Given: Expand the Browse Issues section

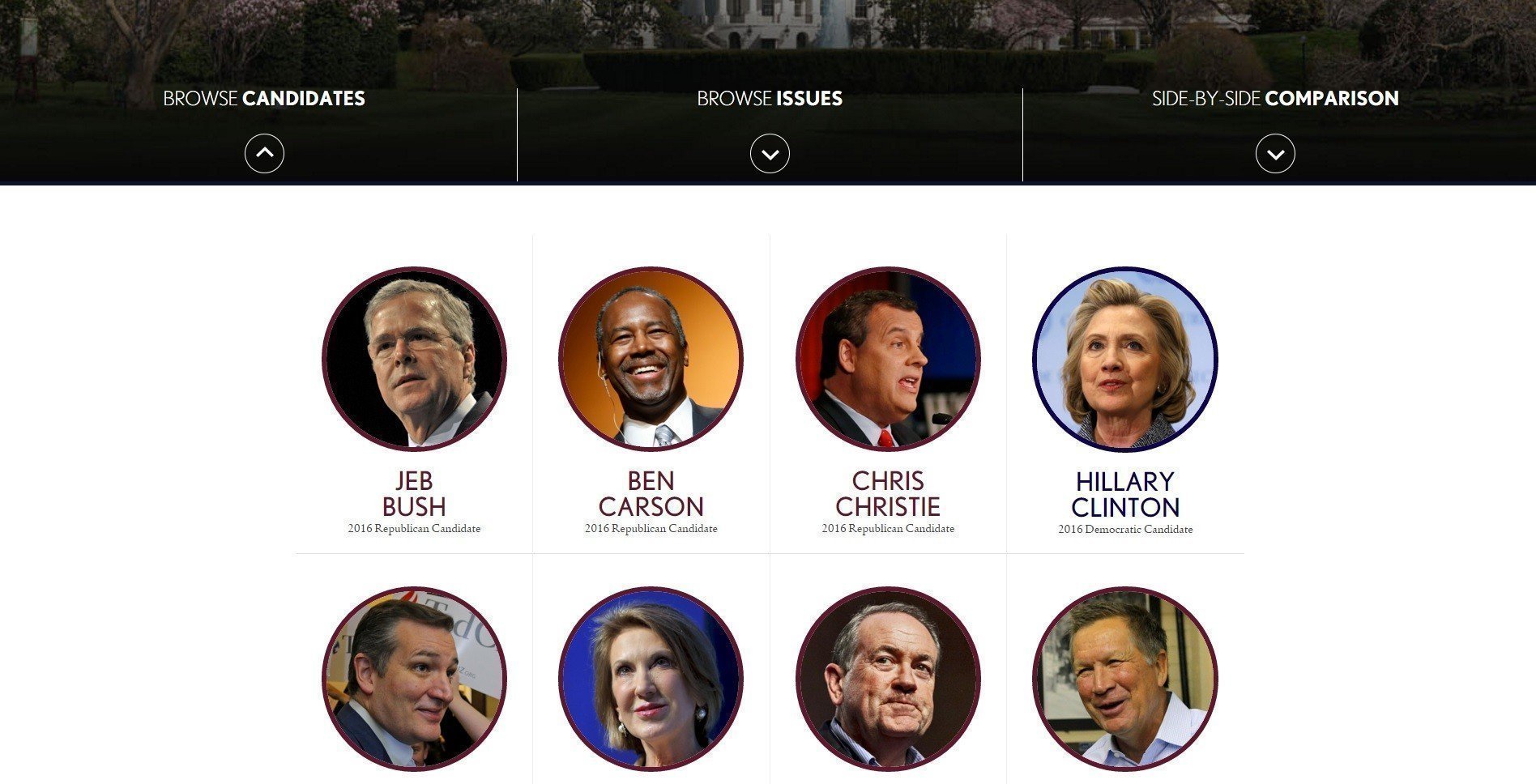Looking at the screenshot, I should click(x=770, y=153).
